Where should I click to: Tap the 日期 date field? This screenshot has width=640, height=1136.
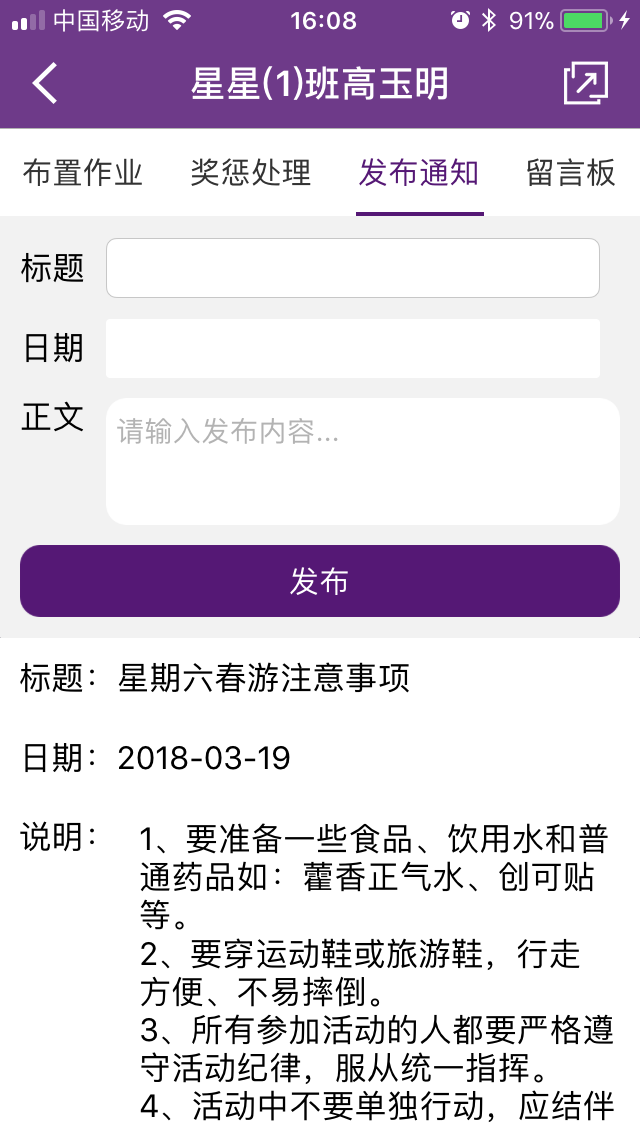[353, 348]
